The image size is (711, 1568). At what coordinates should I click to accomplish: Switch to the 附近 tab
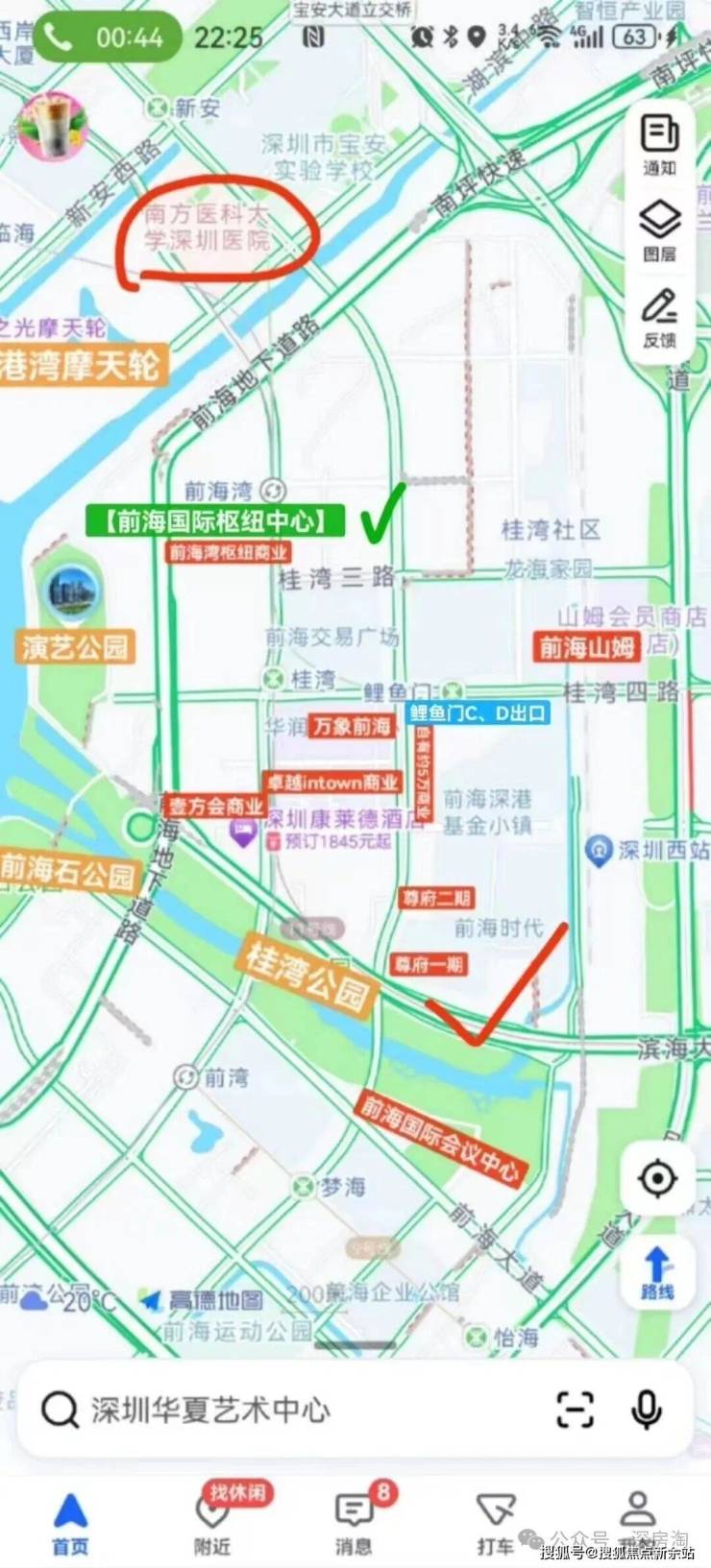click(212, 1524)
